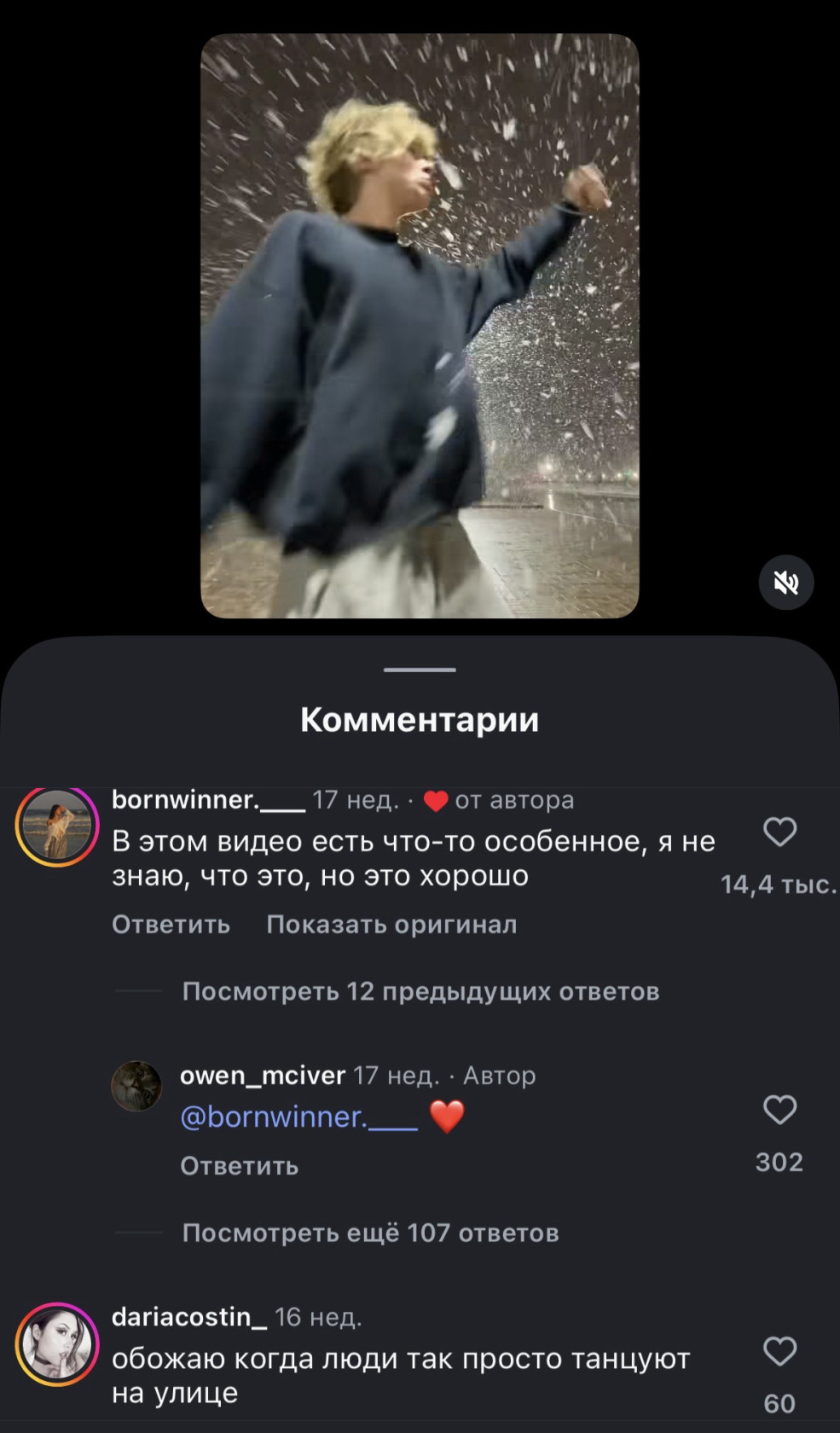
Task: Toggle sound off indicator on reel
Action: [786, 583]
